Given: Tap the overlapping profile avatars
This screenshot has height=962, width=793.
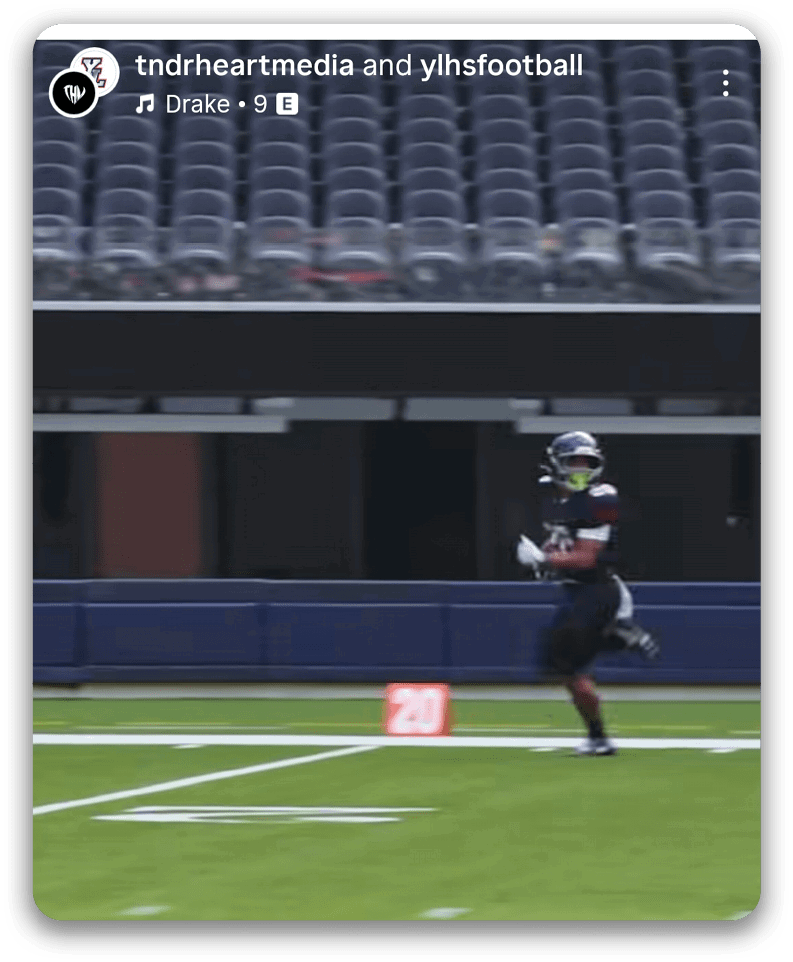Looking at the screenshot, I should click(x=84, y=82).
